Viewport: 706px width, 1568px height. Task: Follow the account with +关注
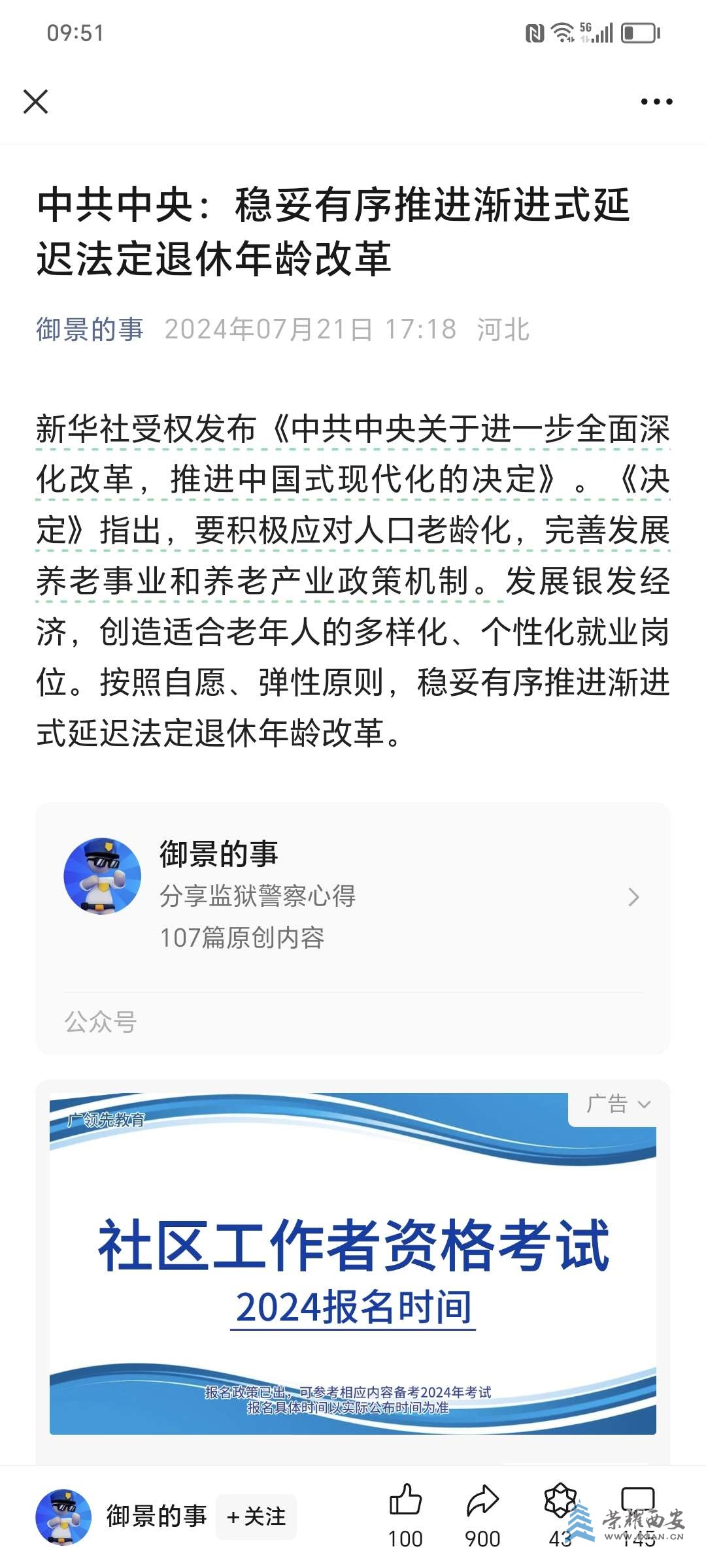click(256, 1516)
